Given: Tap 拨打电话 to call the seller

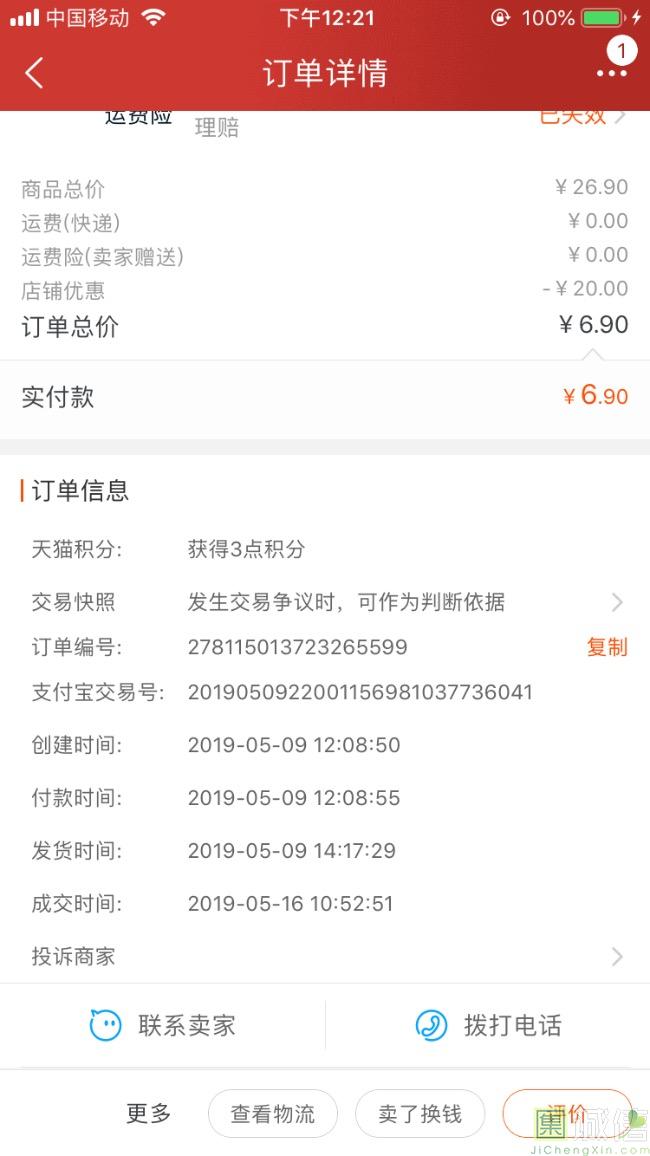Looking at the screenshot, I should point(488,1025).
